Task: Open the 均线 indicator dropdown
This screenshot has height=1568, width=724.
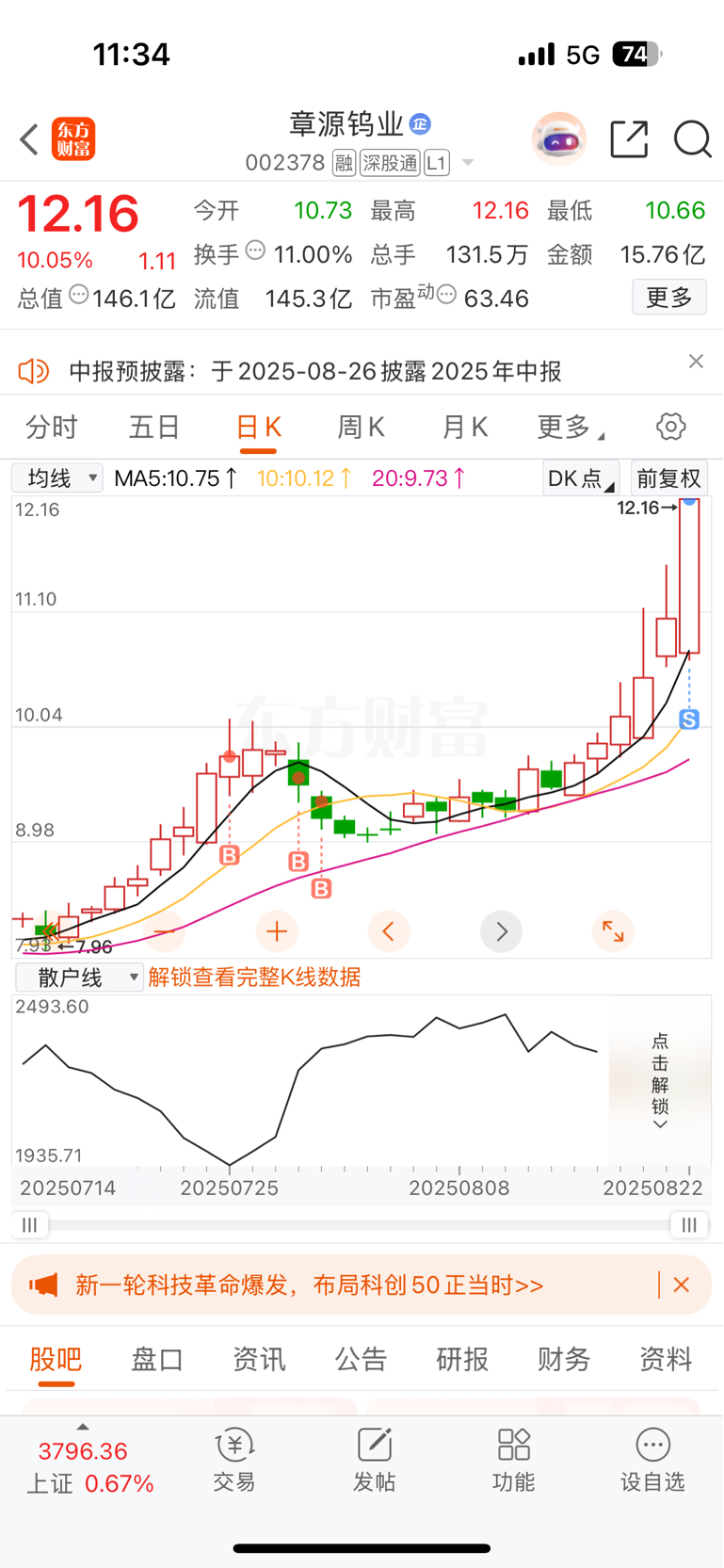Action: (x=57, y=478)
